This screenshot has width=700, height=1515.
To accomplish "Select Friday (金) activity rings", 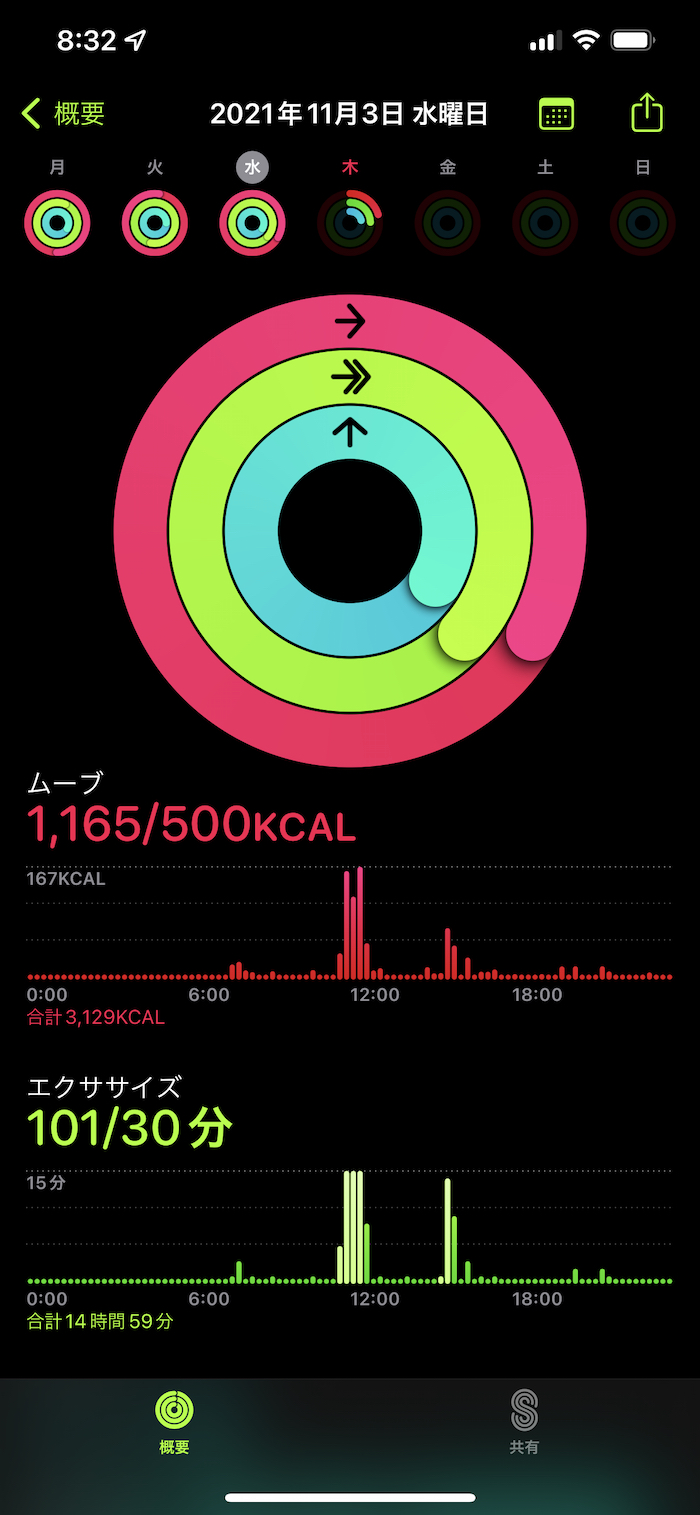I will coord(447,223).
